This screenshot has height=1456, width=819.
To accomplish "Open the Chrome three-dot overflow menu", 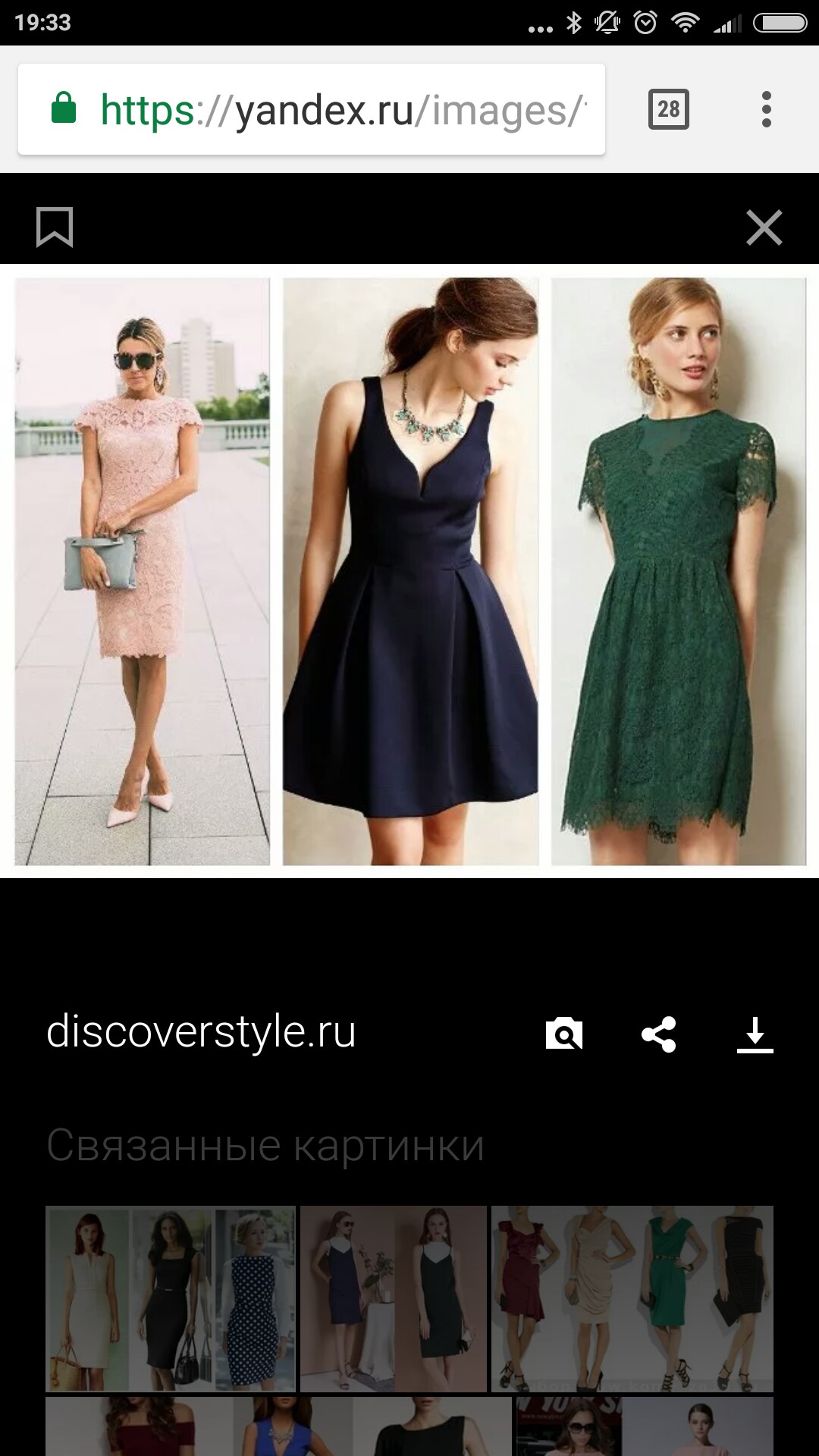I will 766,109.
